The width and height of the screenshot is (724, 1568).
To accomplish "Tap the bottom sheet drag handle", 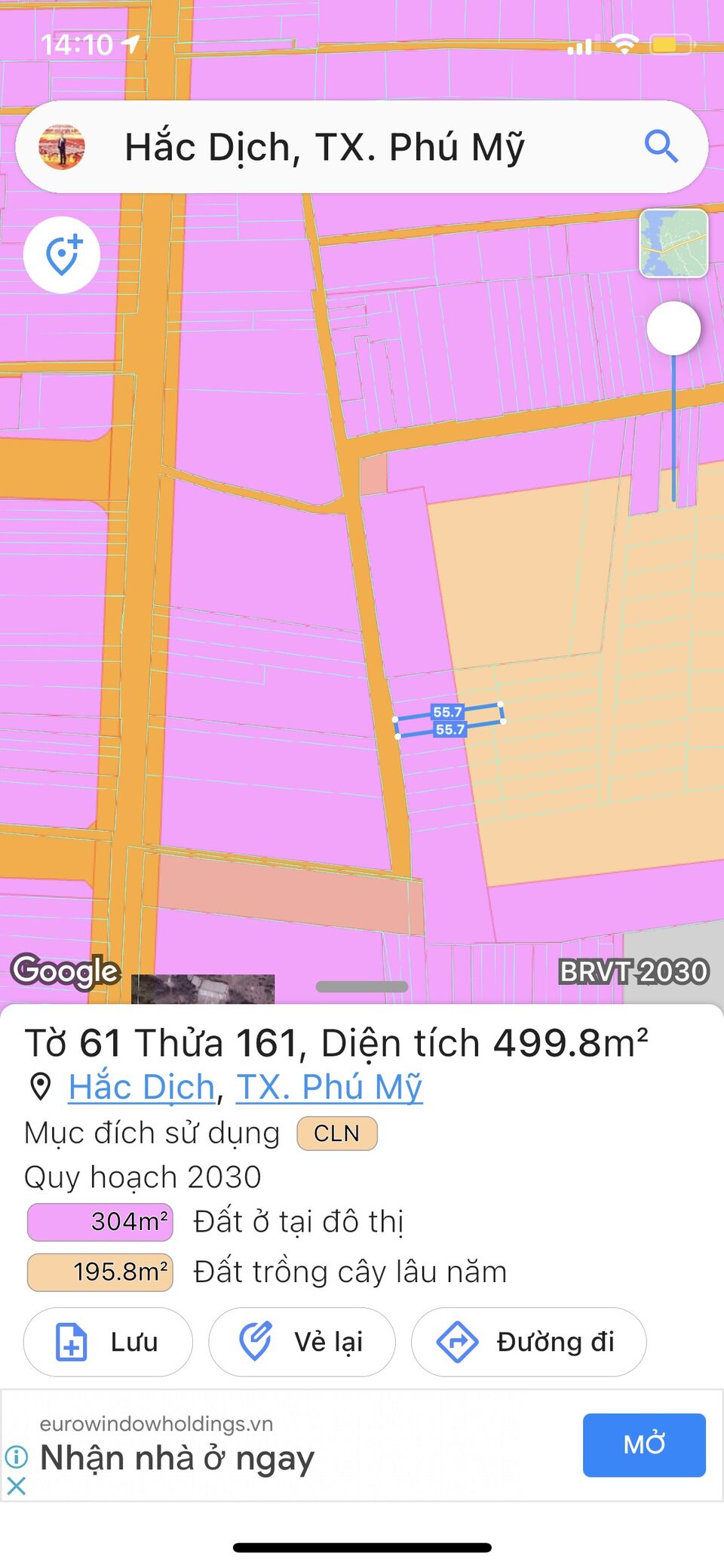I will [x=362, y=987].
